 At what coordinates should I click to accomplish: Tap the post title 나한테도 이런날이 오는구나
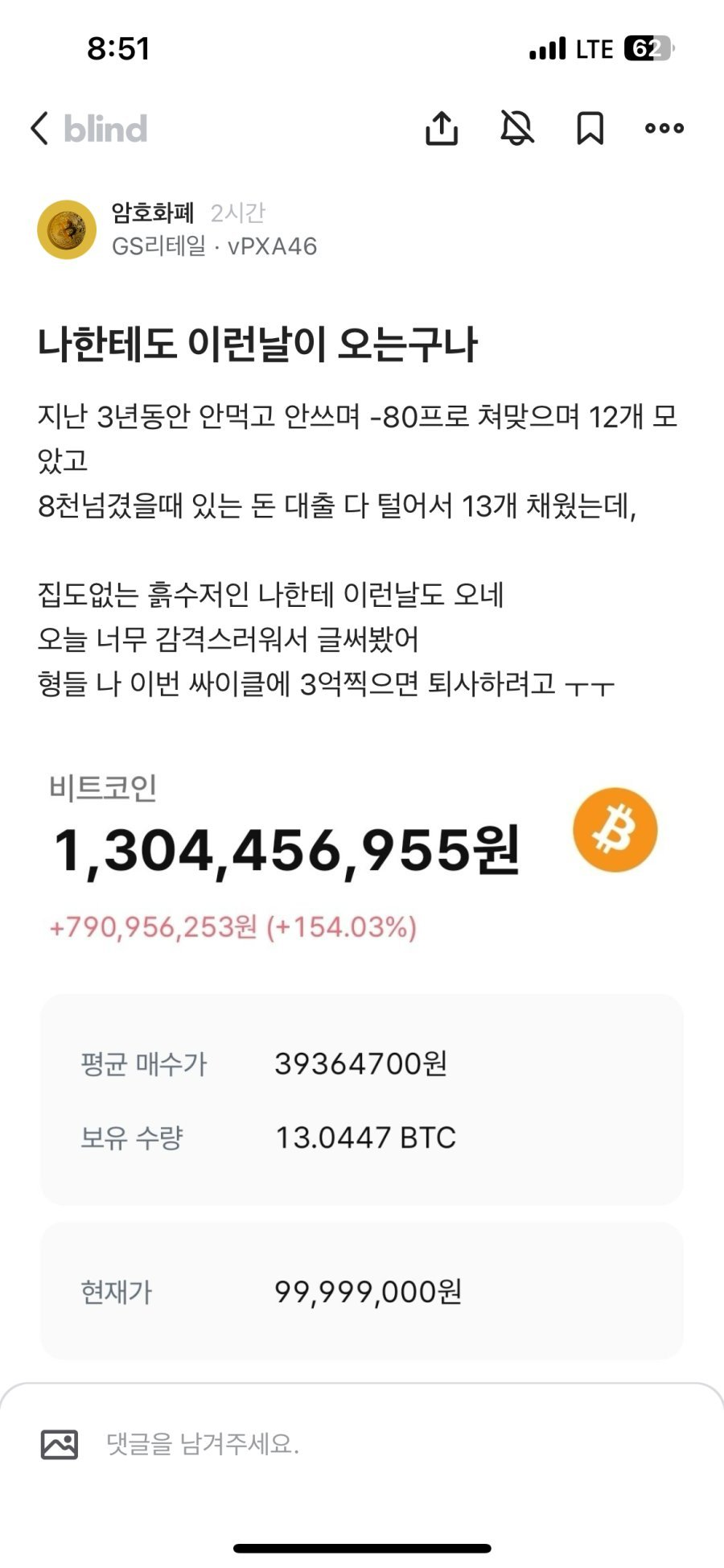(x=261, y=343)
